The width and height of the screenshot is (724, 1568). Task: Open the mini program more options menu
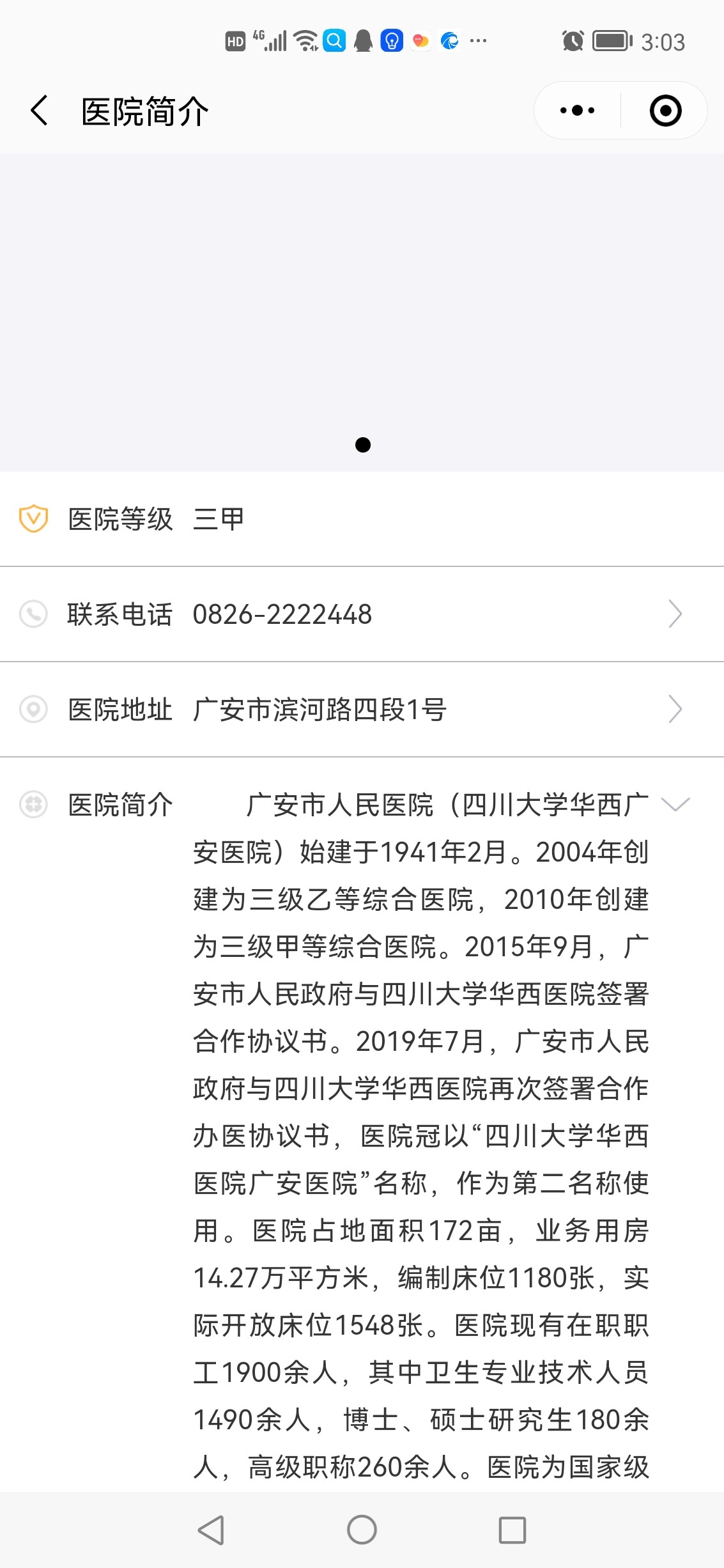click(x=577, y=111)
